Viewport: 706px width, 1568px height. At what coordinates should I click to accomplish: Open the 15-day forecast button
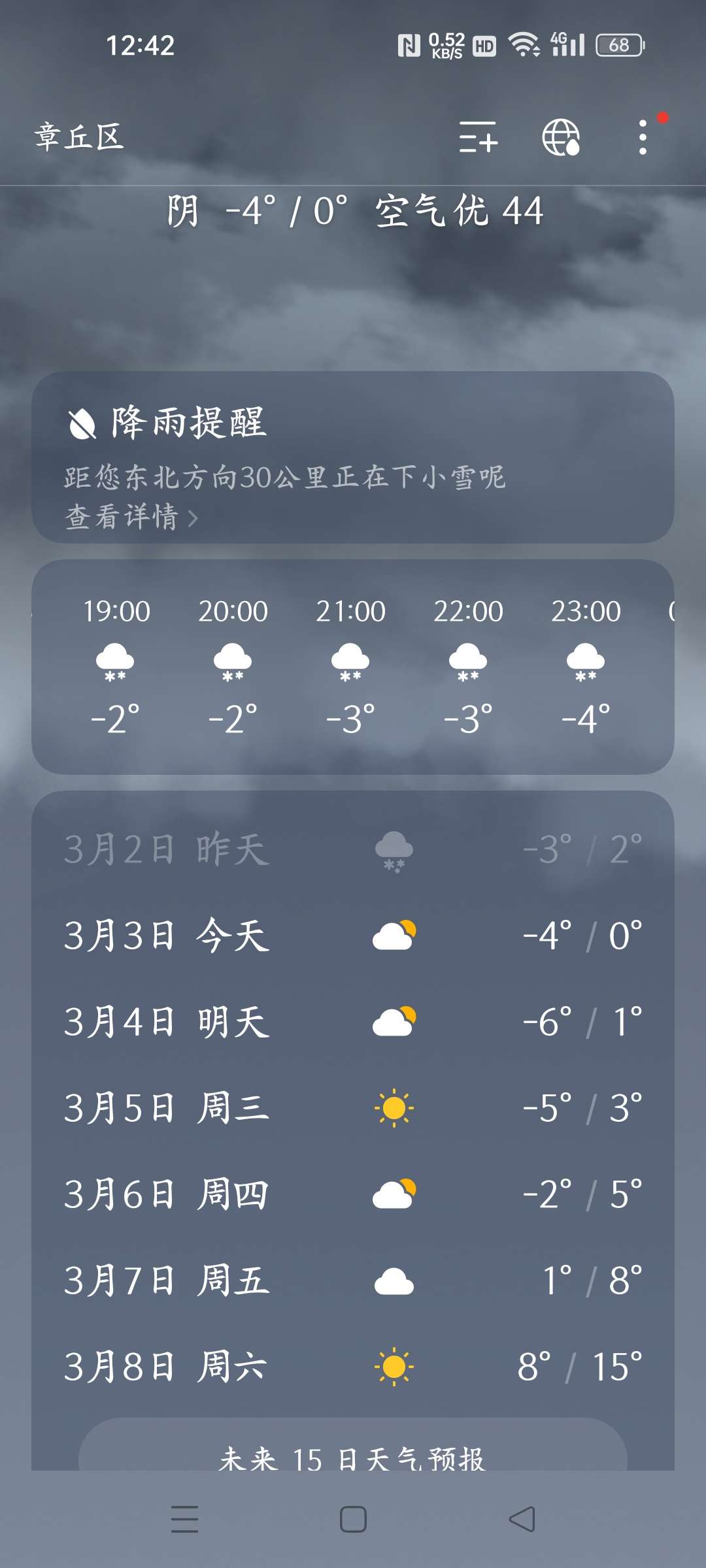353,1453
